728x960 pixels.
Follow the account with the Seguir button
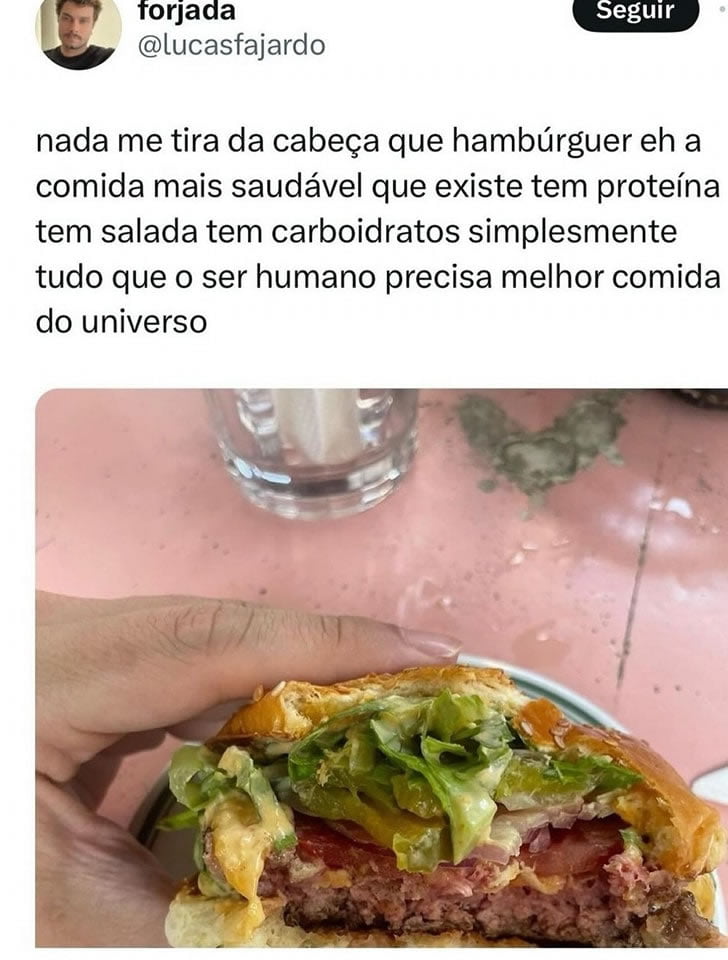635,13
